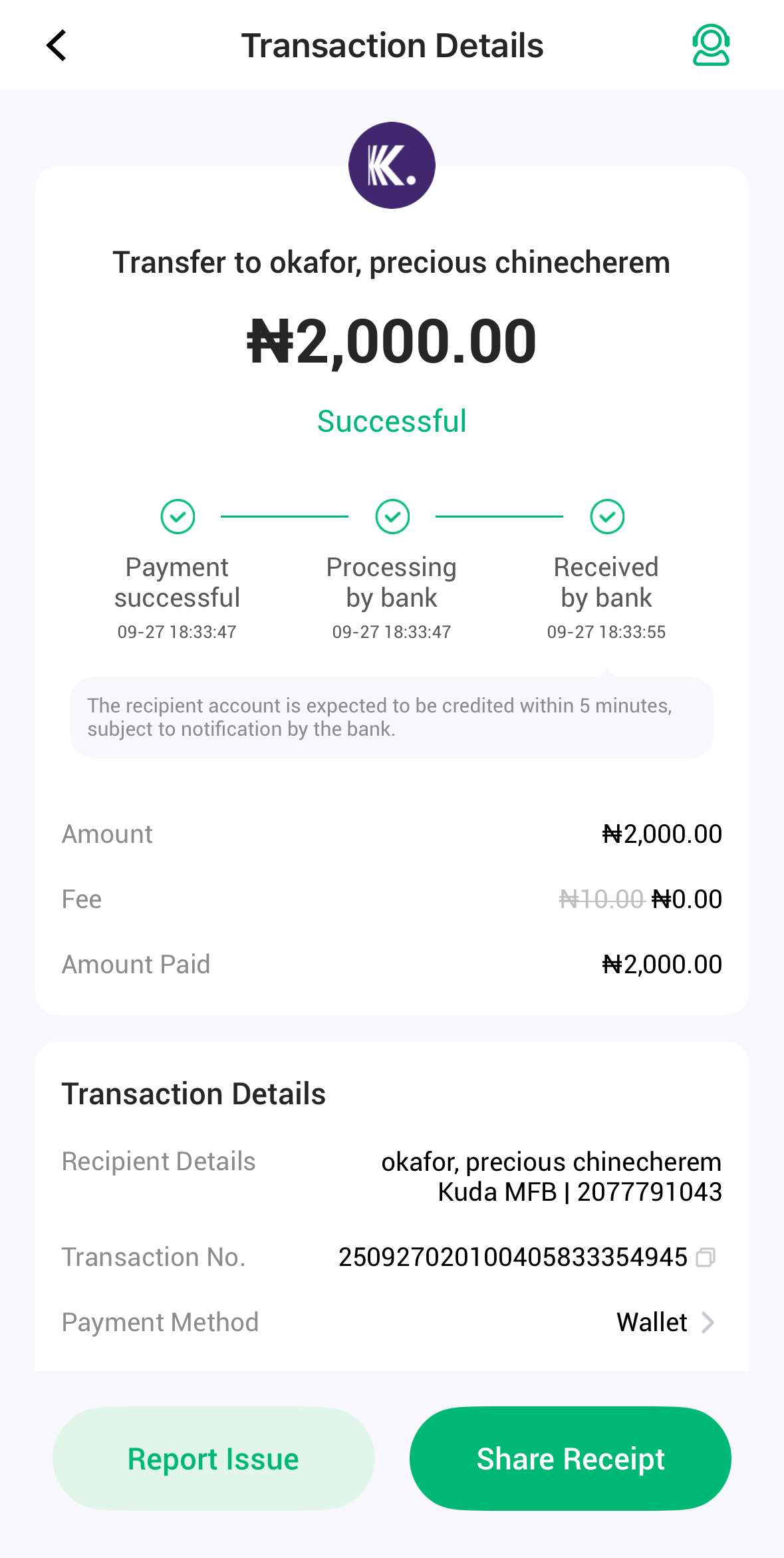Open customer support headset icon
This screenshot has width=784, height=1558.
click(711, 45)
